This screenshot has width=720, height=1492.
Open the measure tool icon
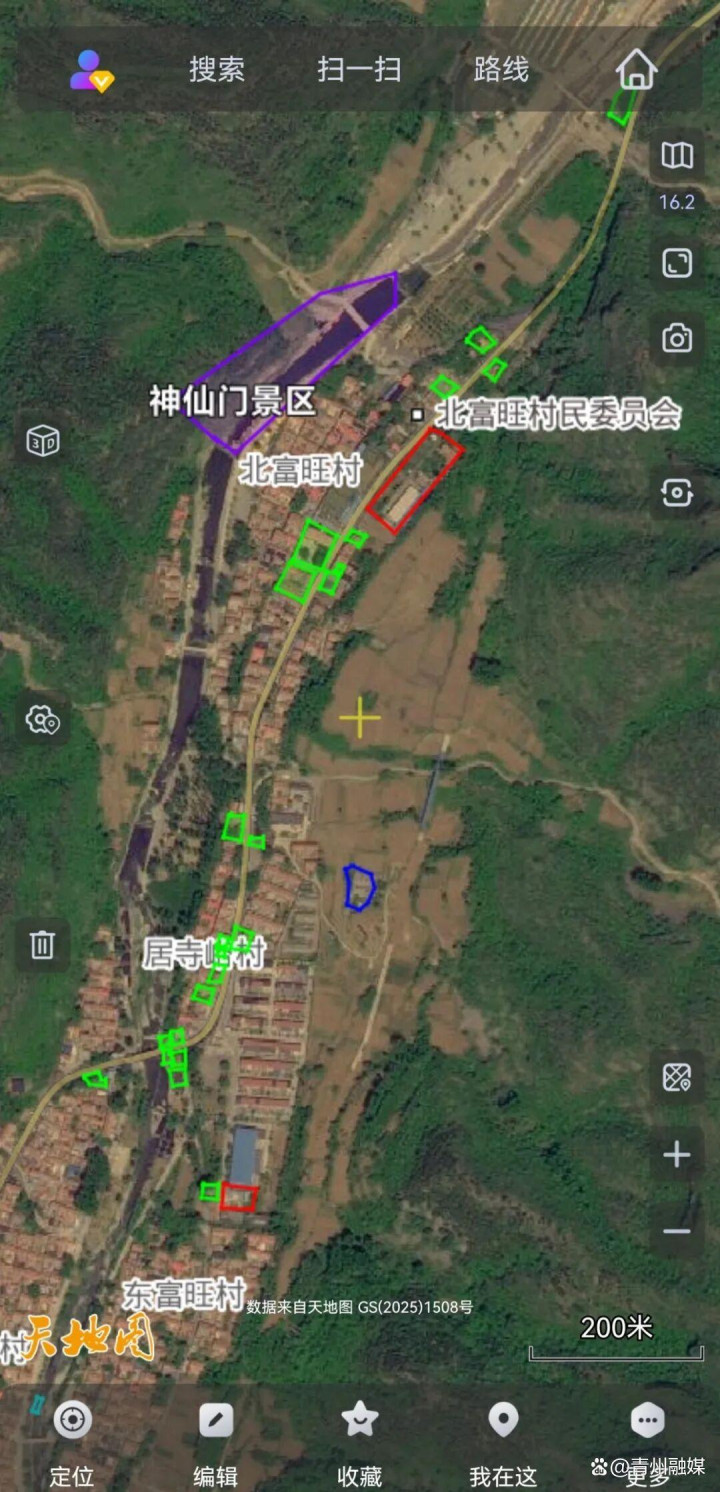coord(677,1077)
